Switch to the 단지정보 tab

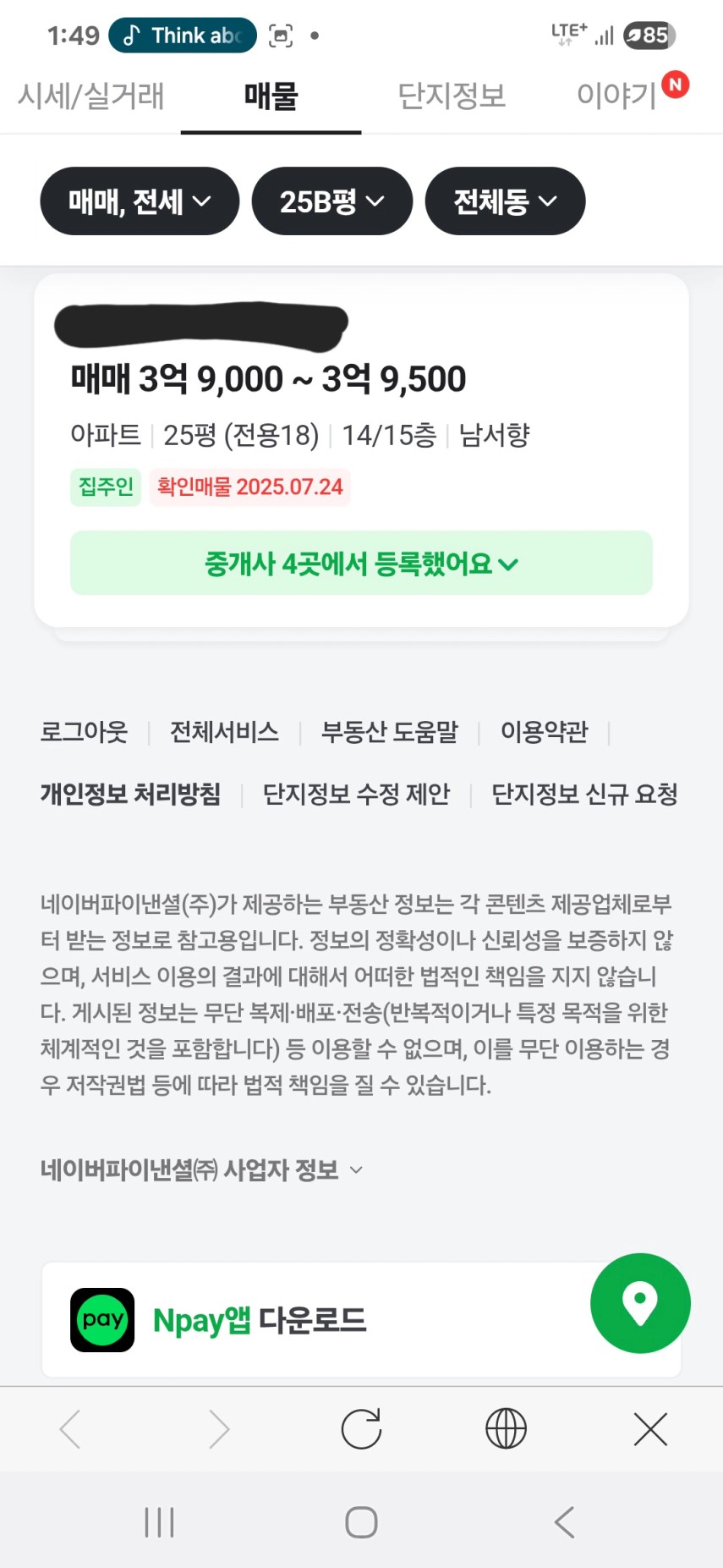tap(452, 96)
